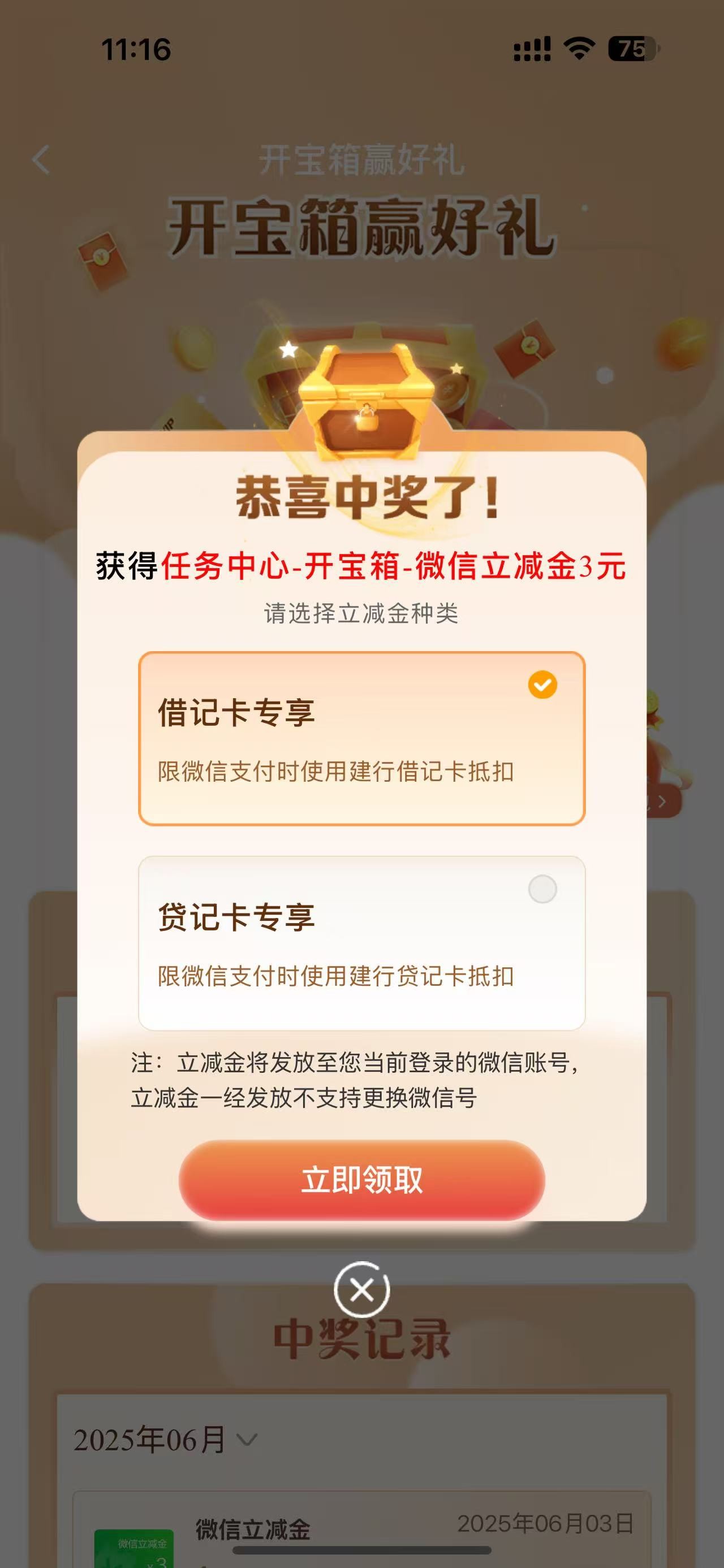Choose the 贷记卡专享 option

click(x=361, y=942)
